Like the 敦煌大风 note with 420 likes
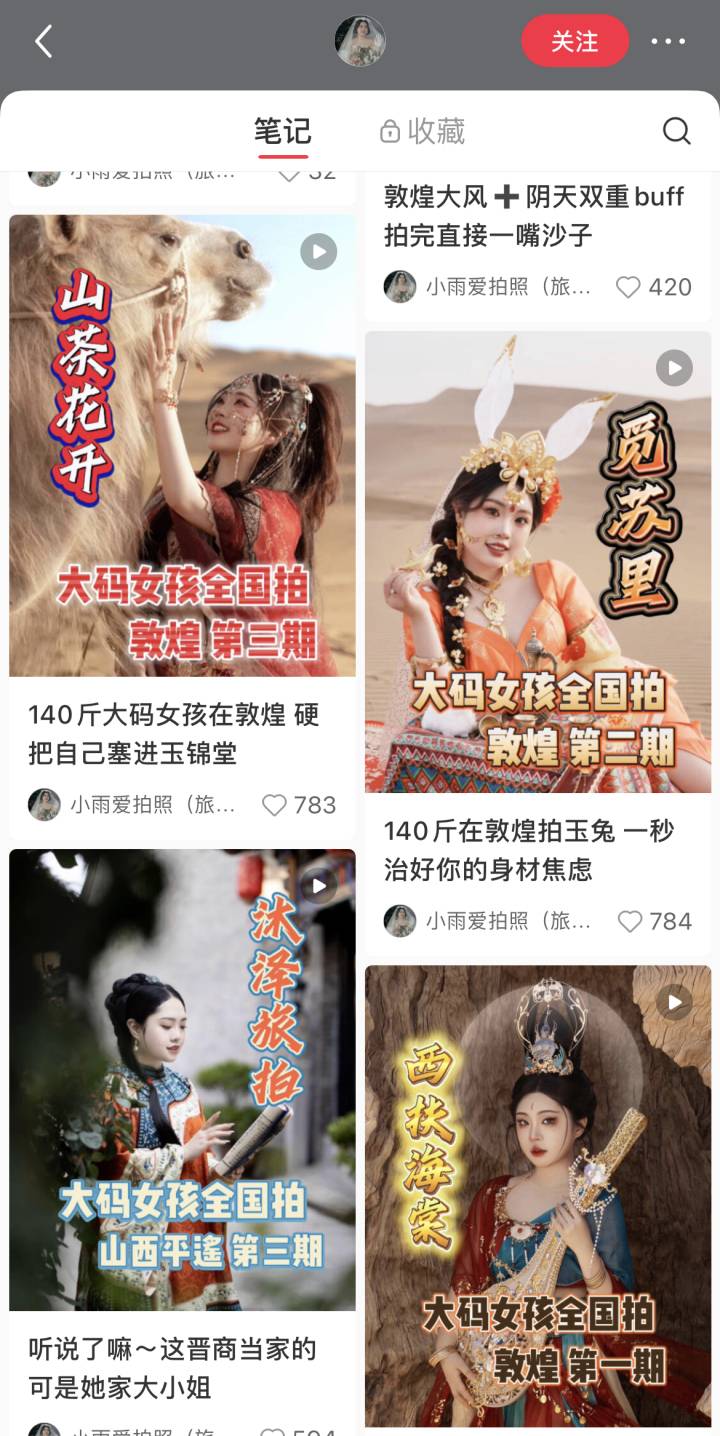 628,287
